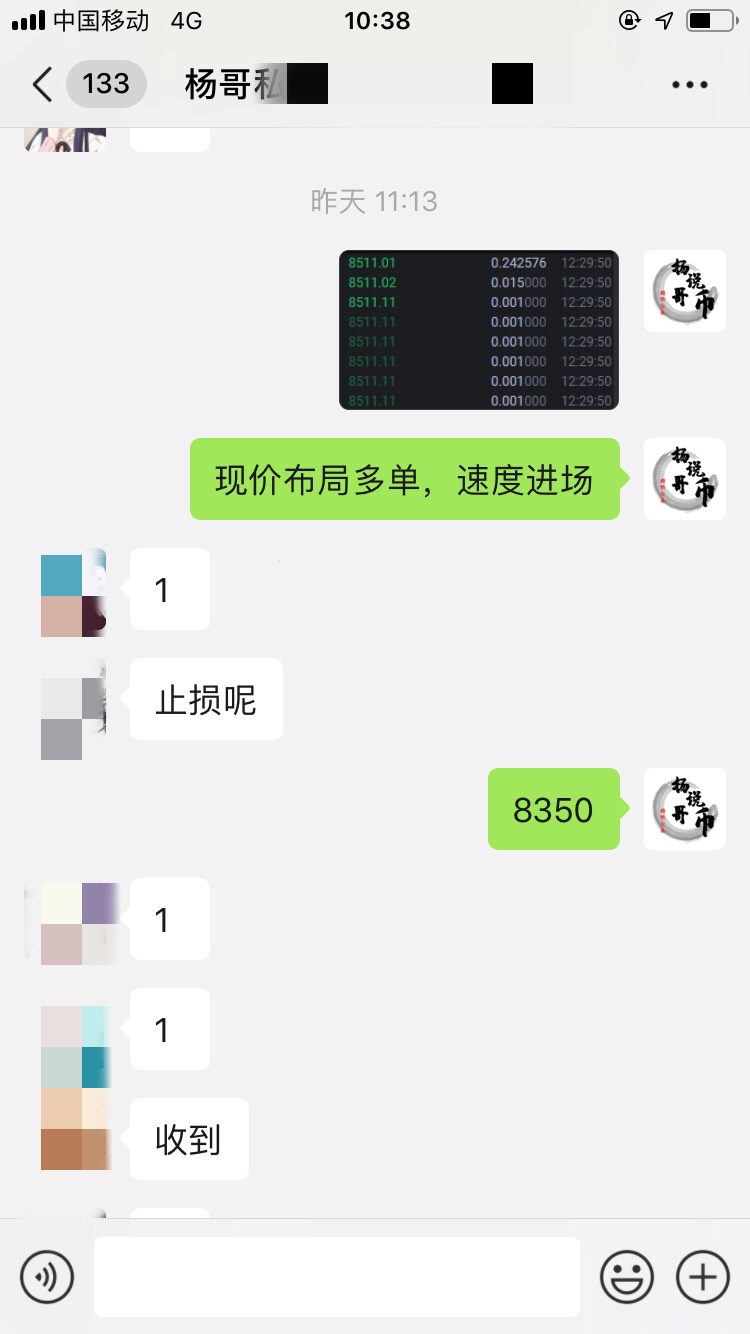
Task: Tap the 8350 green message bubble
Action: tap(553, 809)
